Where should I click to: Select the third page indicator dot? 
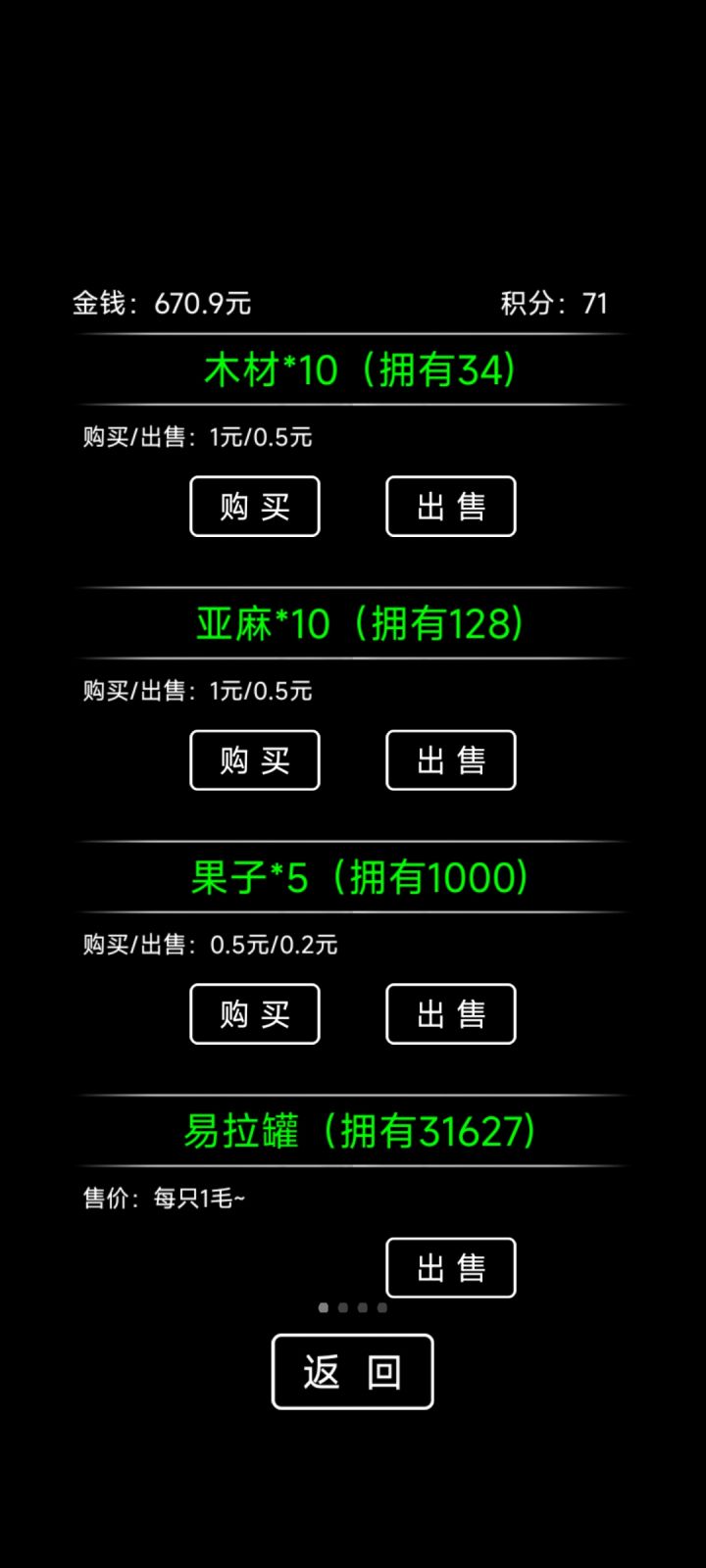[x=362, y=1307]
